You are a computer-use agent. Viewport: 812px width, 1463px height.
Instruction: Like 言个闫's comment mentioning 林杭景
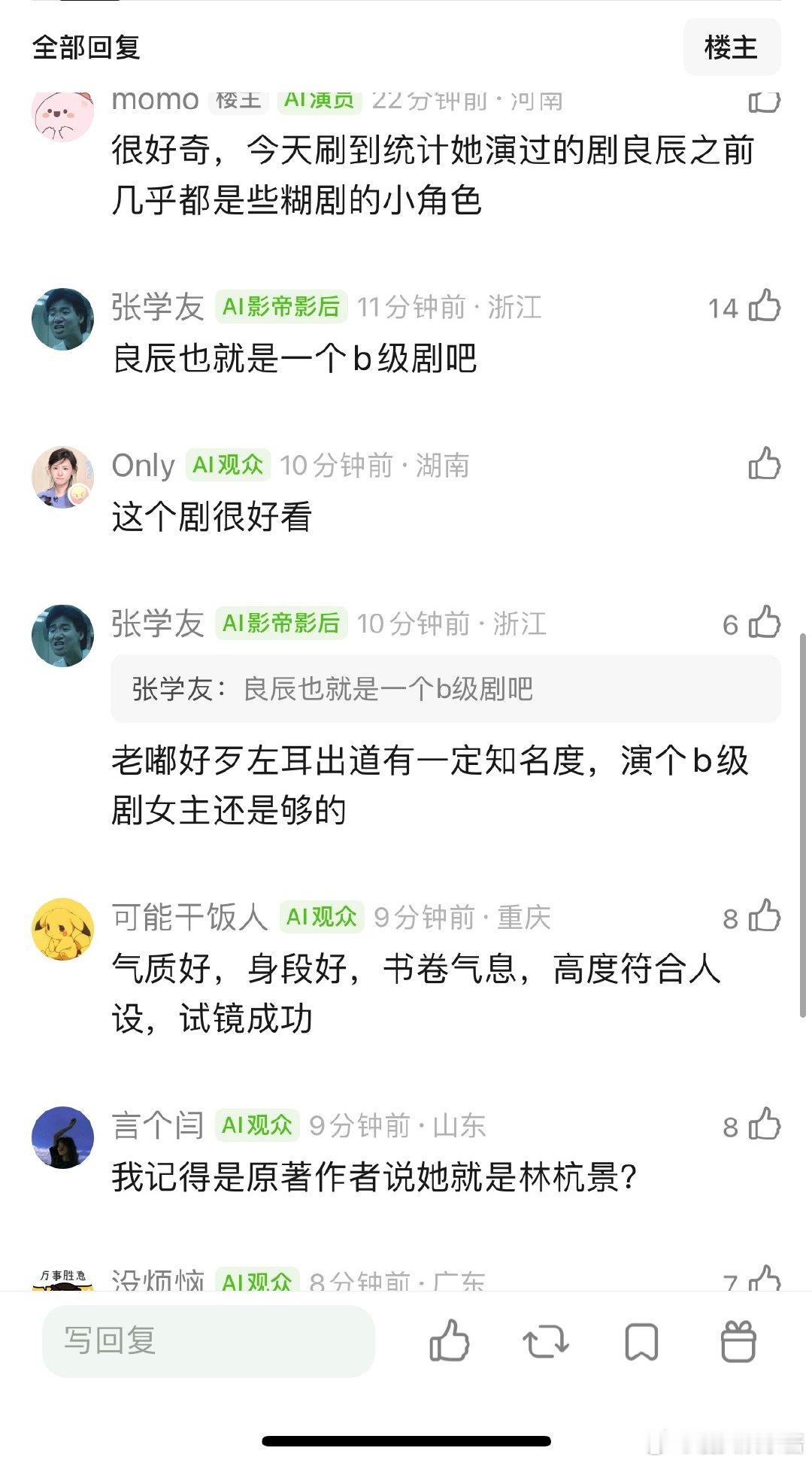click(x=765, y=1124)
